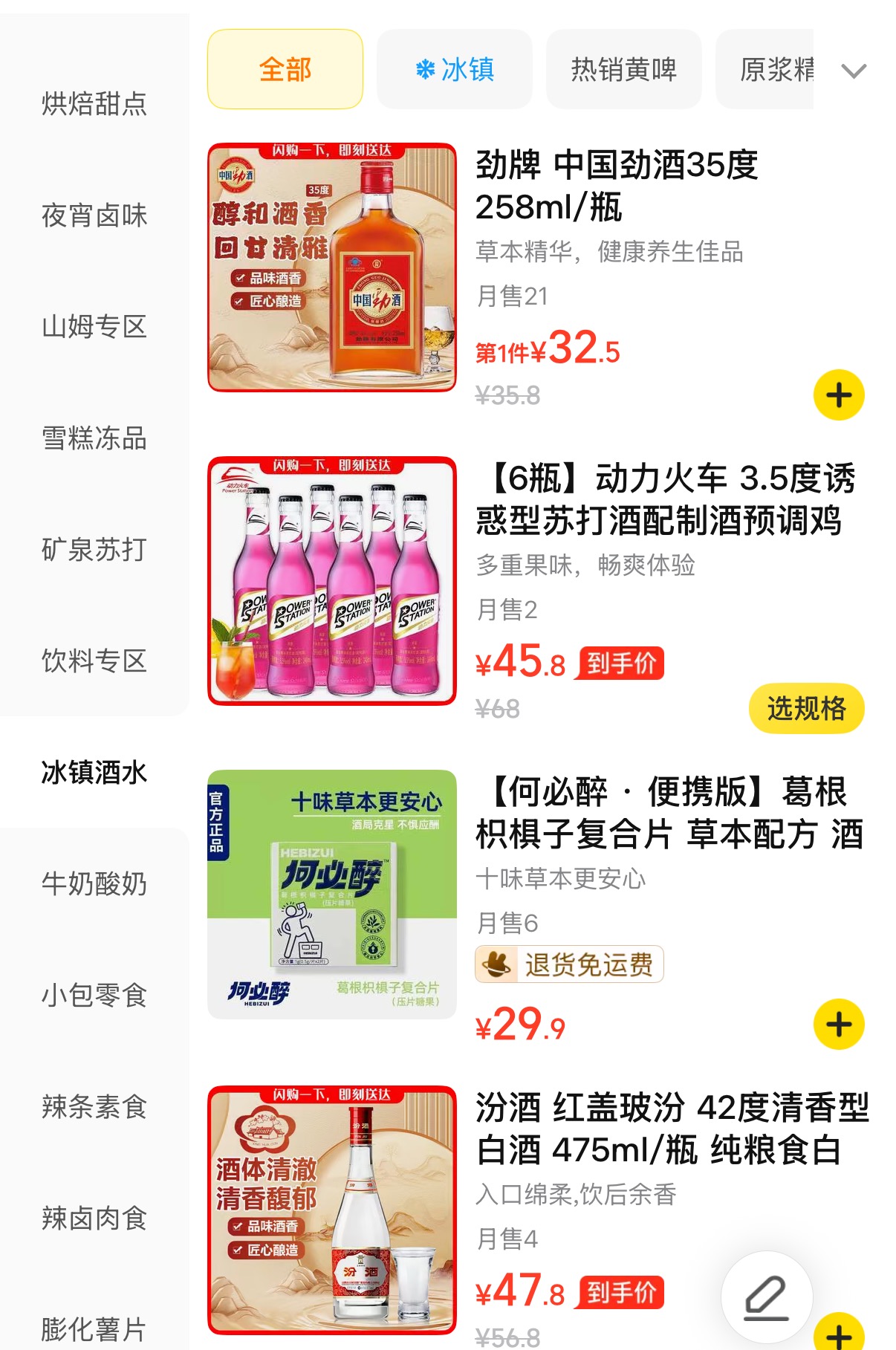The image size is (896, 1350).
Task: Open 小包零食 category
Action: tap(94, 996)
